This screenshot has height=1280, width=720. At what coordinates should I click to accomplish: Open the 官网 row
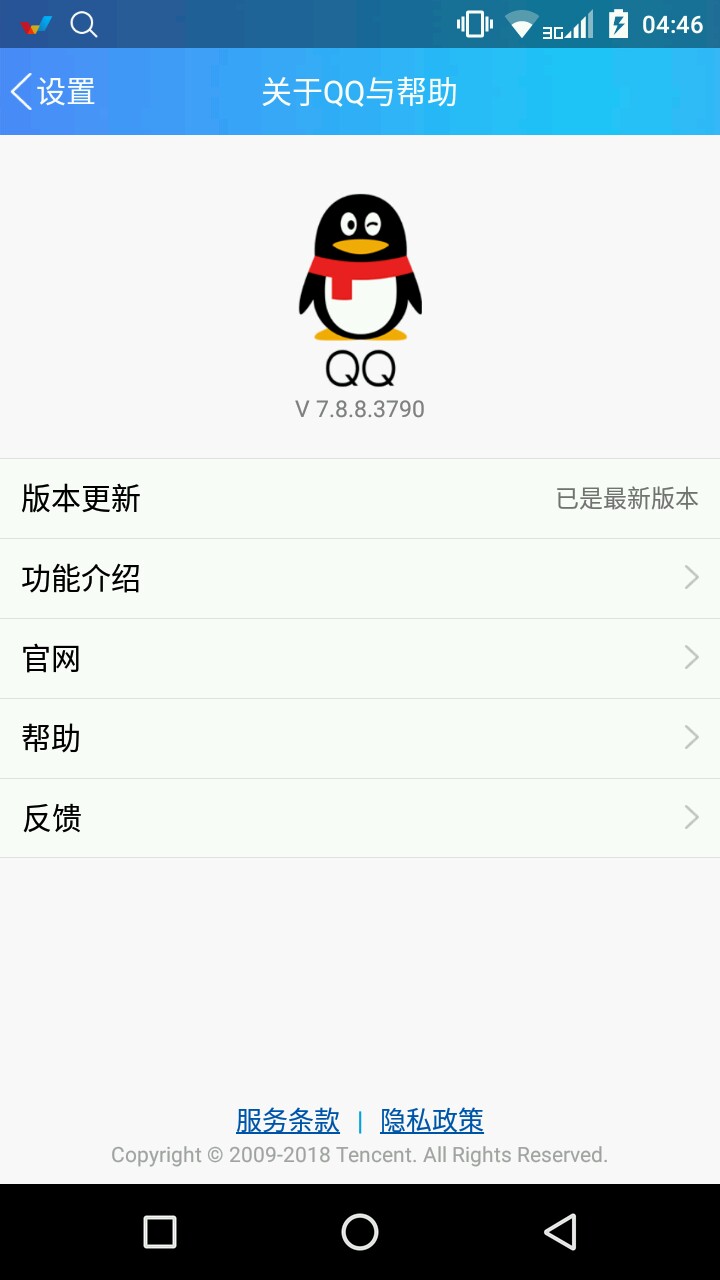360,659
